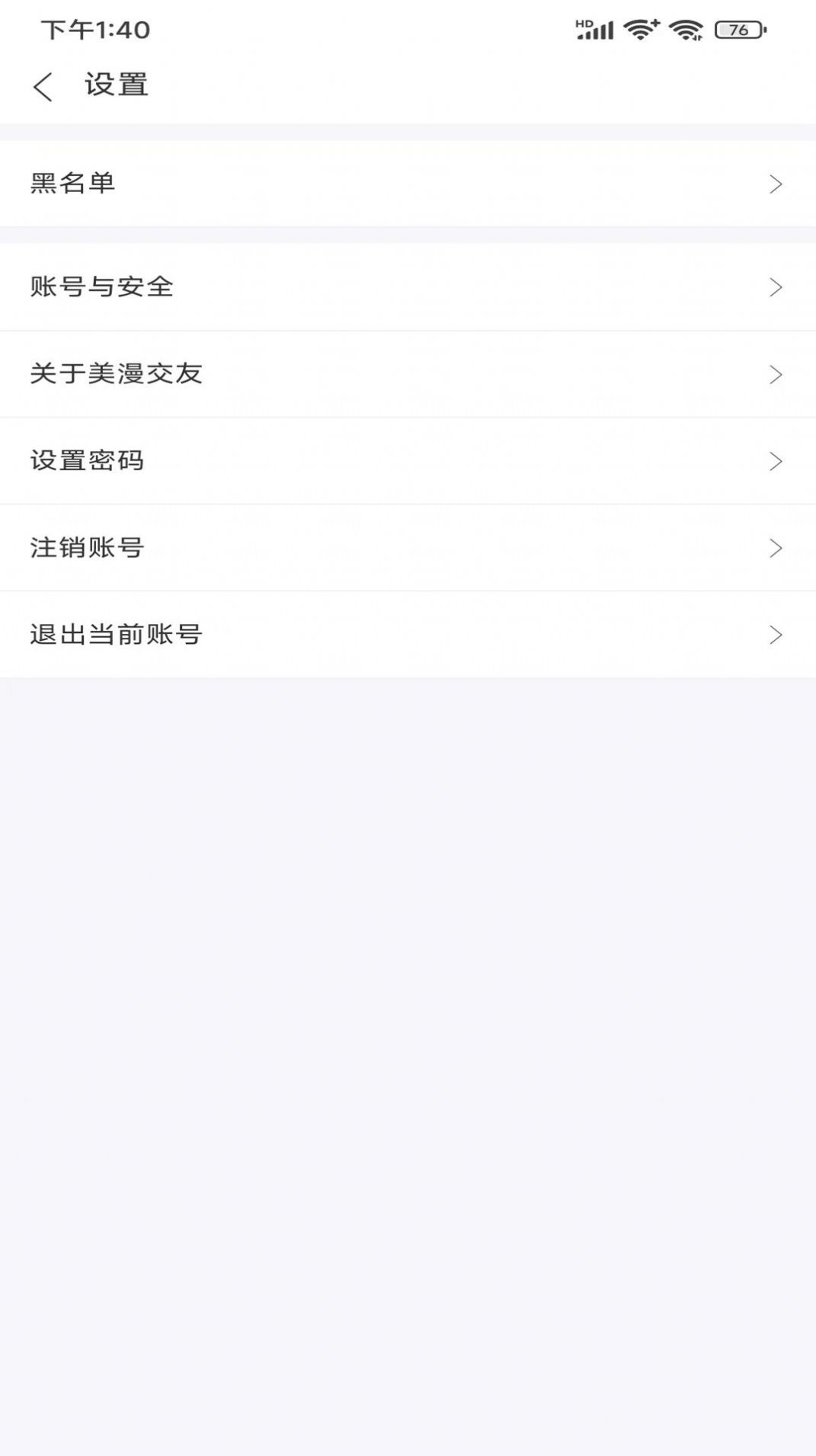
Task: Expand the 黑名单 row via its chevron
Action: (776, 183)
